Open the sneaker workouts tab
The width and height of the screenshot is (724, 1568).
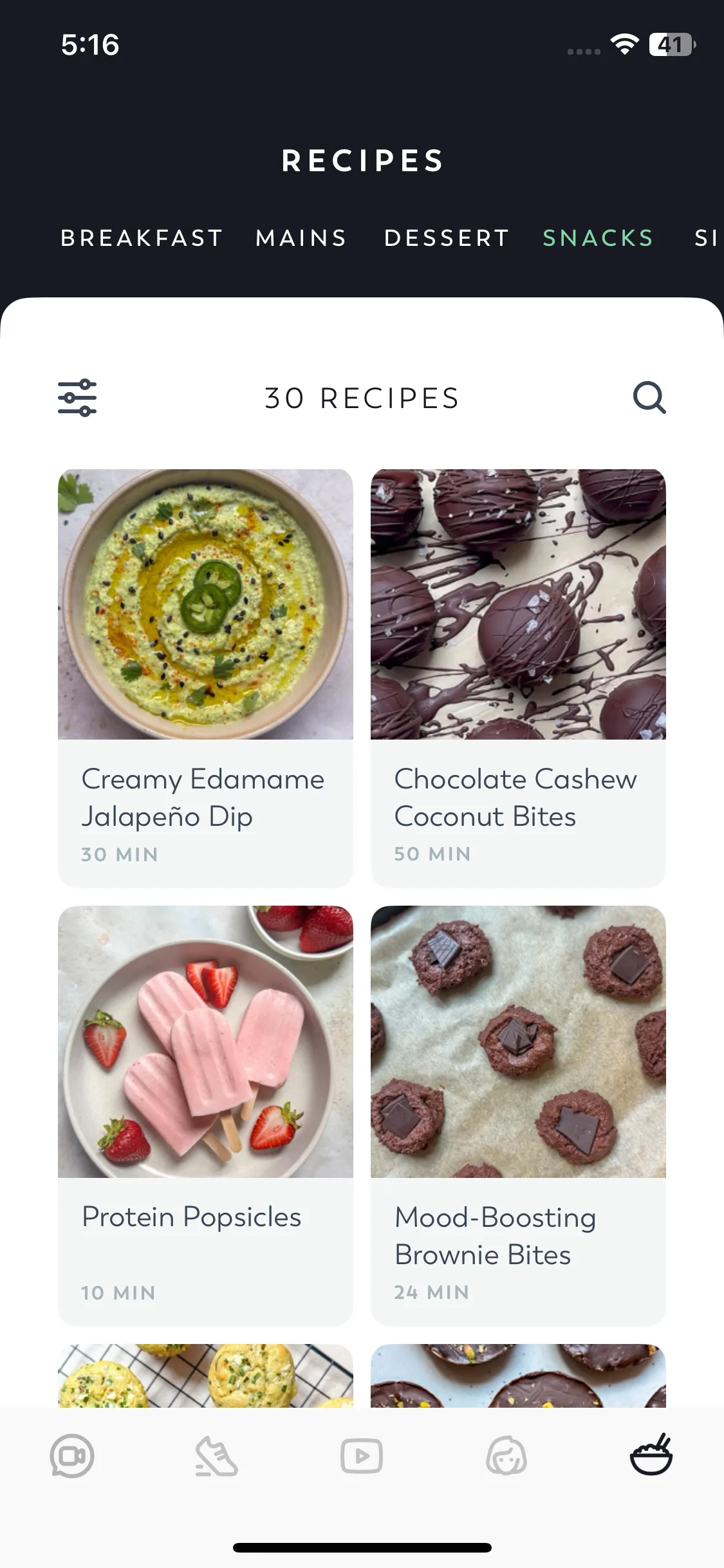[217, 1456]
